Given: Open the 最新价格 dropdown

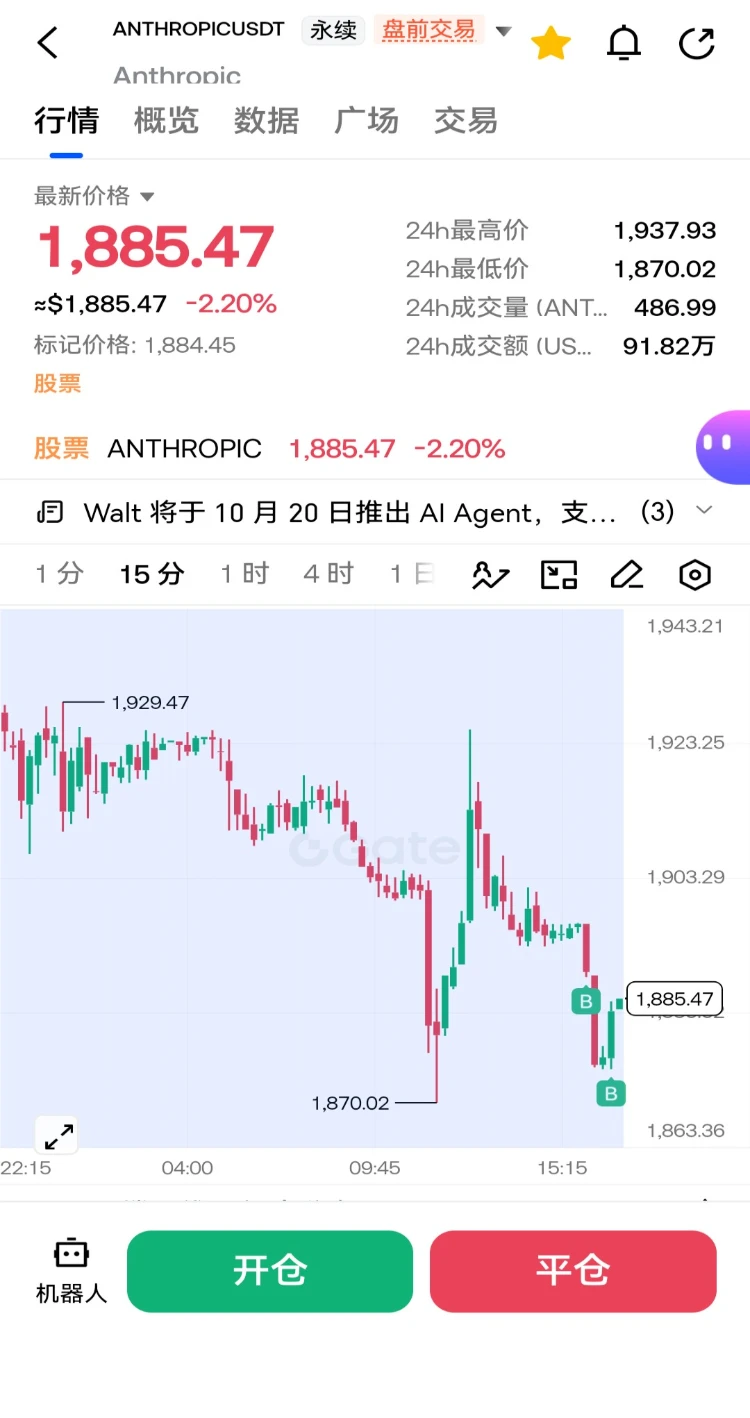Looking at the screenshot, I should coord(94,196).
